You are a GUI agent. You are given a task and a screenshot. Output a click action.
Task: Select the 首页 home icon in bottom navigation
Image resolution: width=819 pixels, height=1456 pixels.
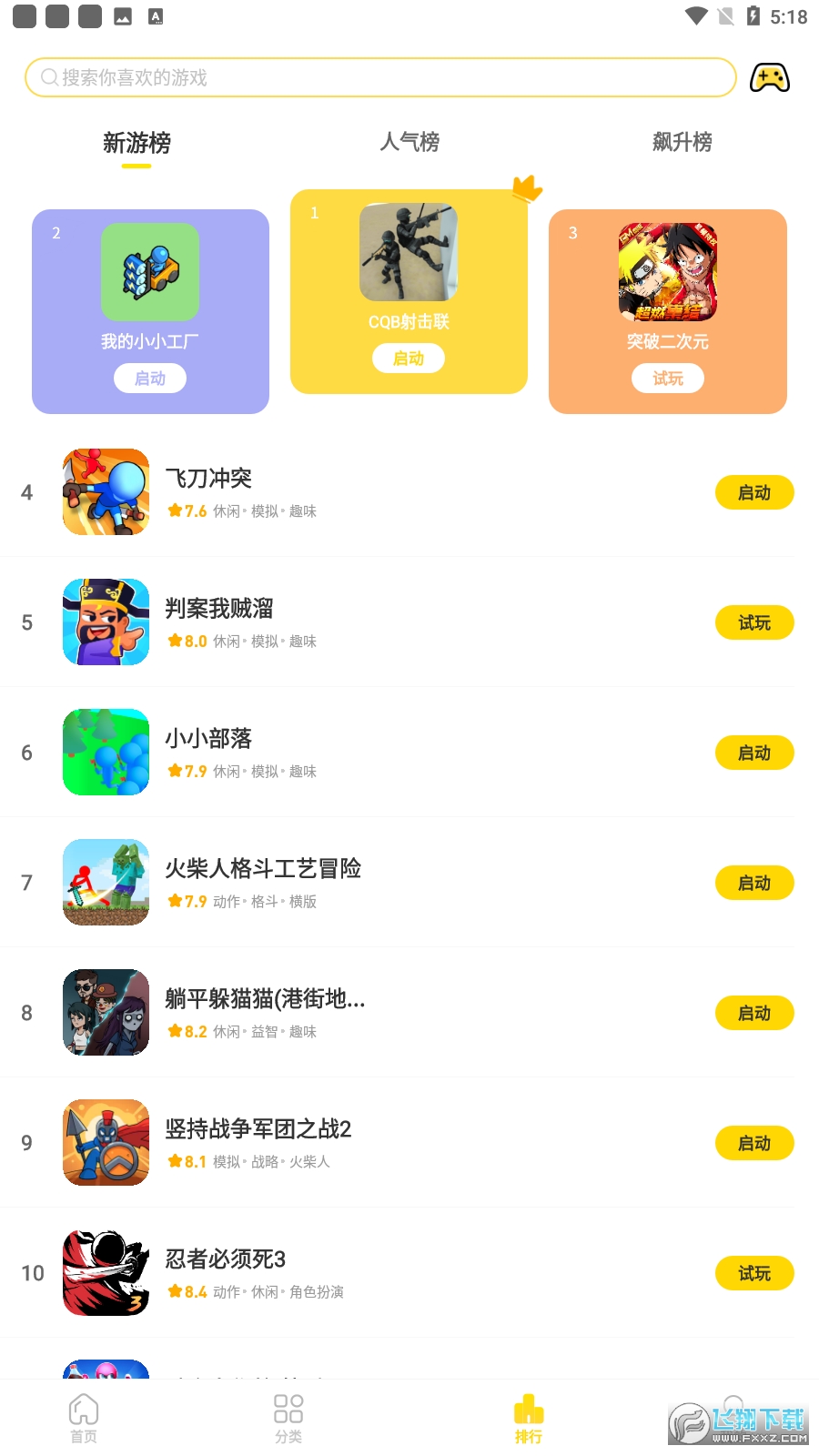(x=83, y=1417)
